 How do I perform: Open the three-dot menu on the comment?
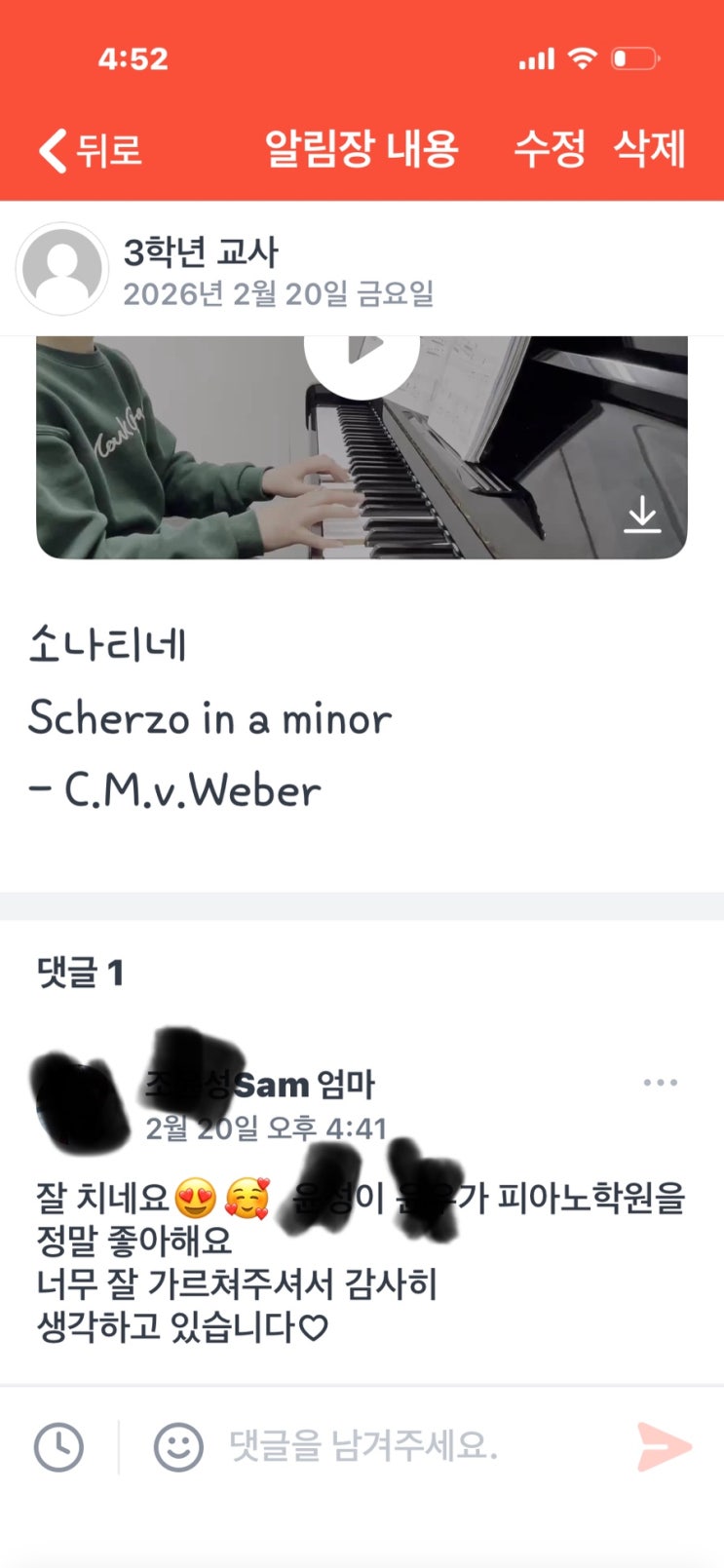(x=660, y=1083)
